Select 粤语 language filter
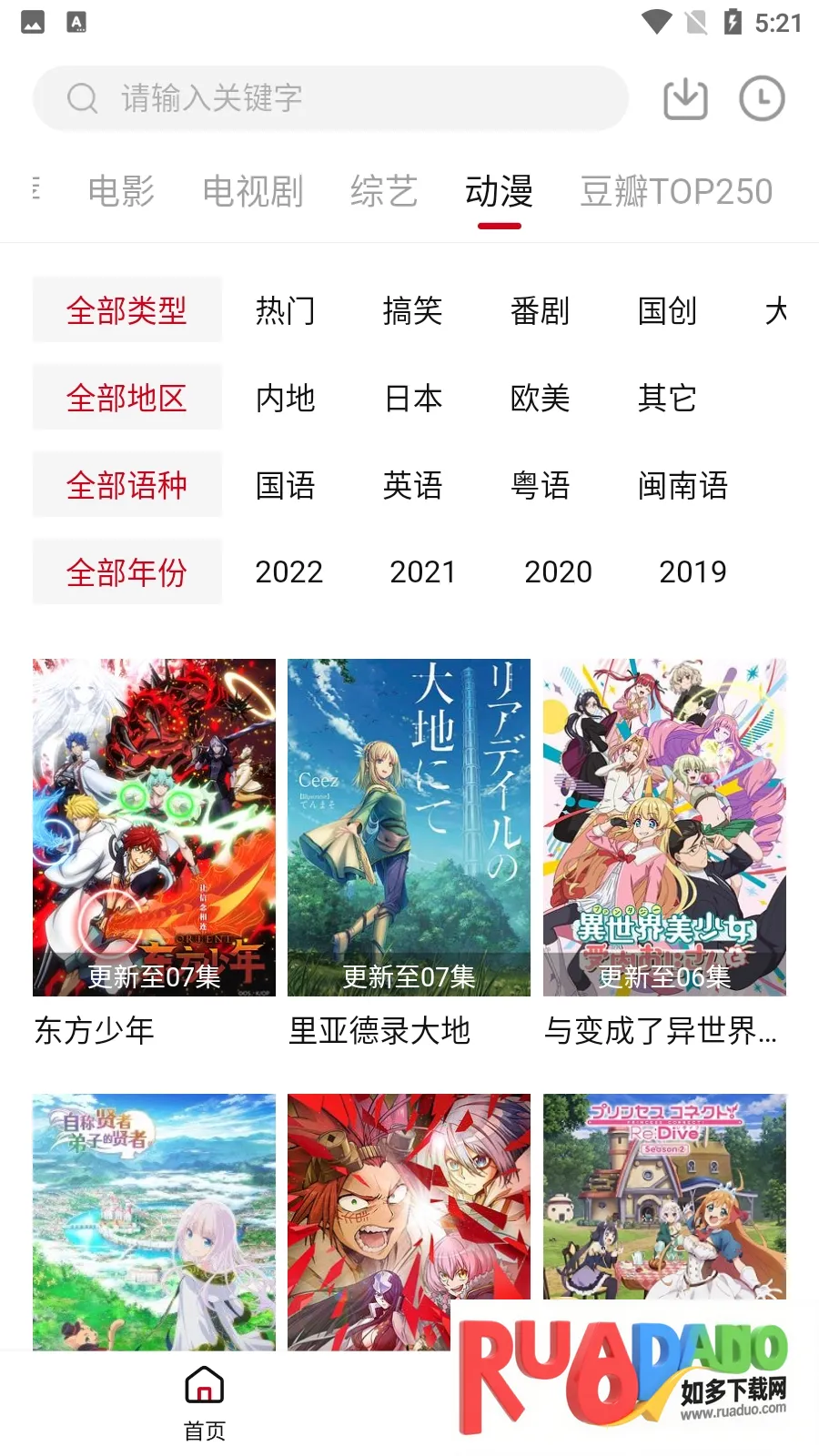 pos(540,486)
